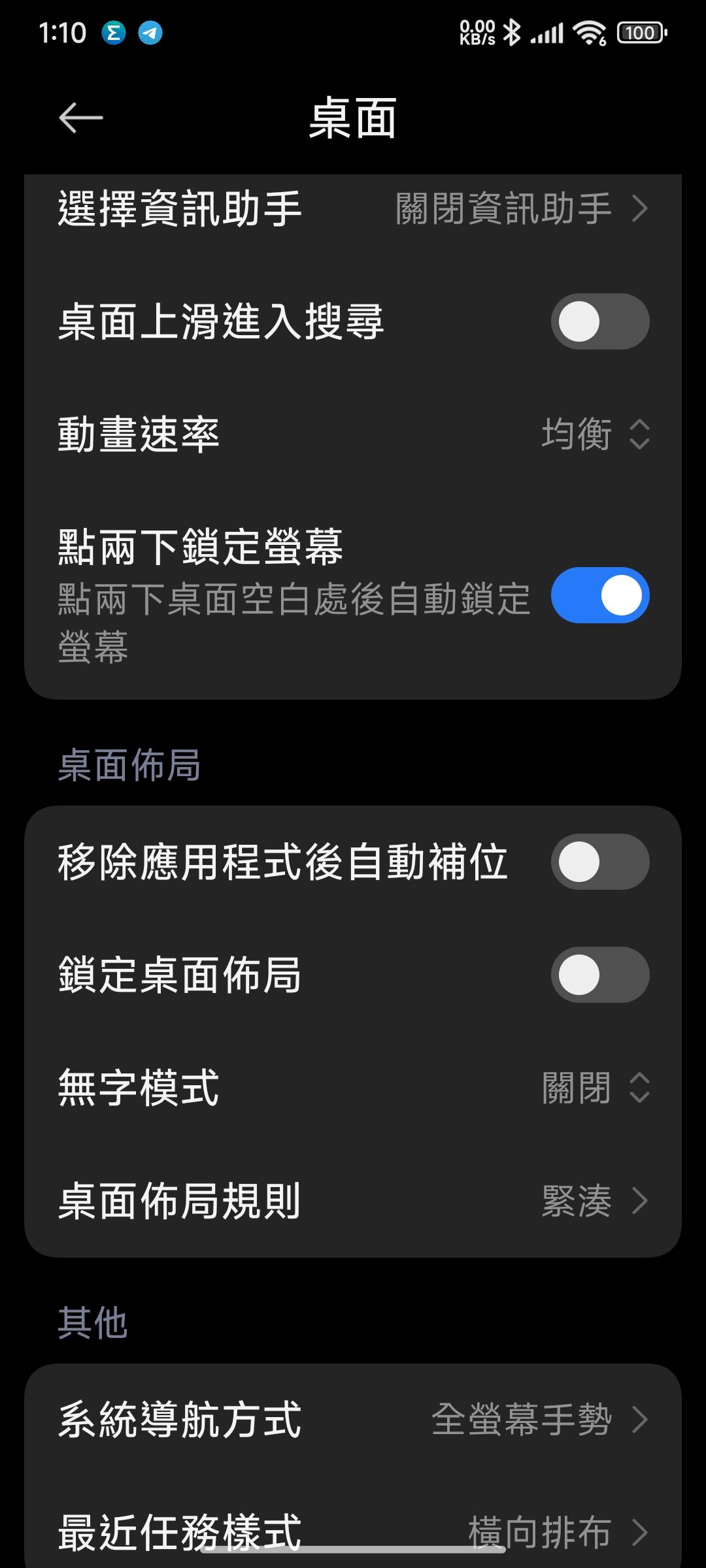Enable 桌面上滑進入搜尋 switch

[599, 321]
